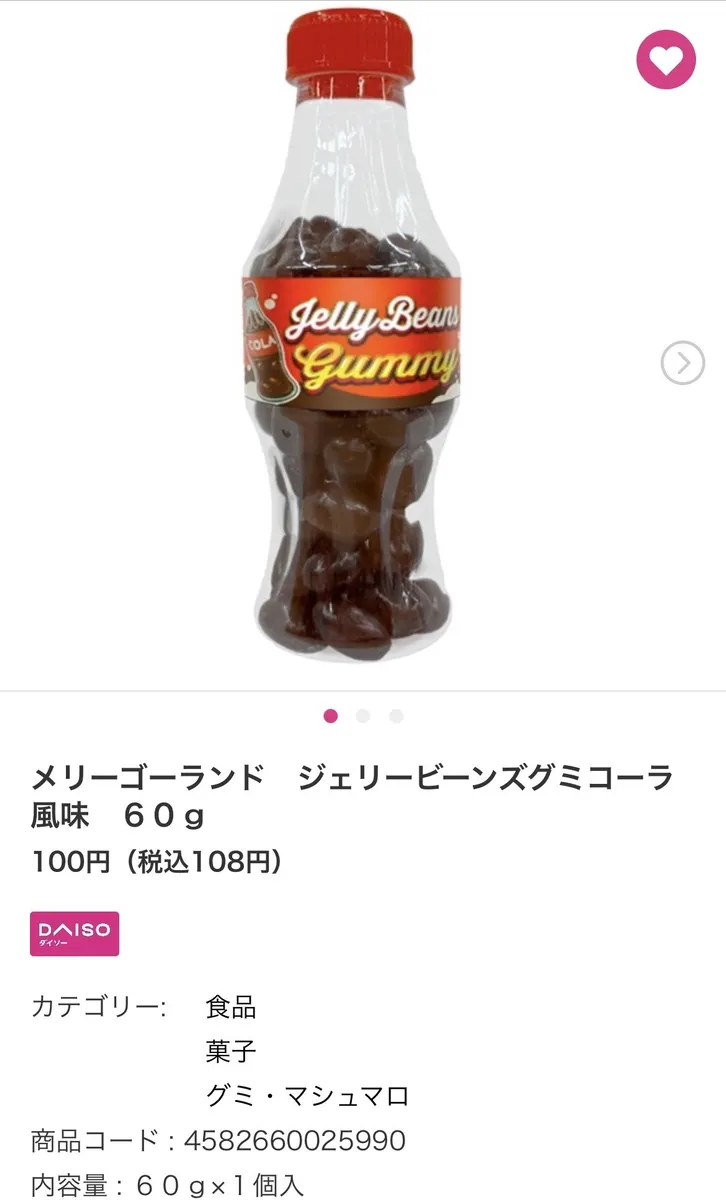Open the jelly beans gummy bottle image

(x=350, y=340)
